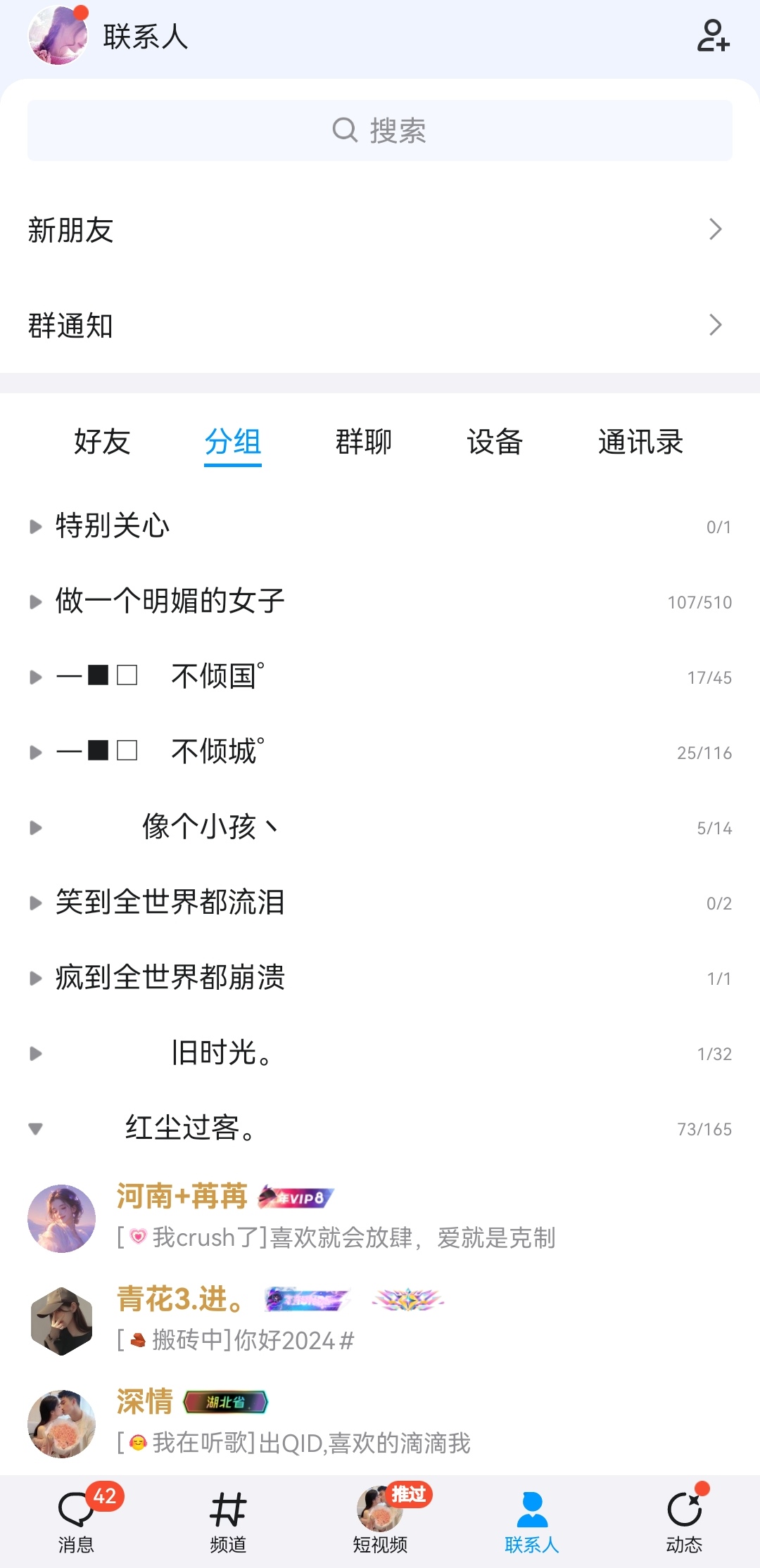Switch to the 好友 tab
Screen dimensions: 760x1568
[102, 442]
